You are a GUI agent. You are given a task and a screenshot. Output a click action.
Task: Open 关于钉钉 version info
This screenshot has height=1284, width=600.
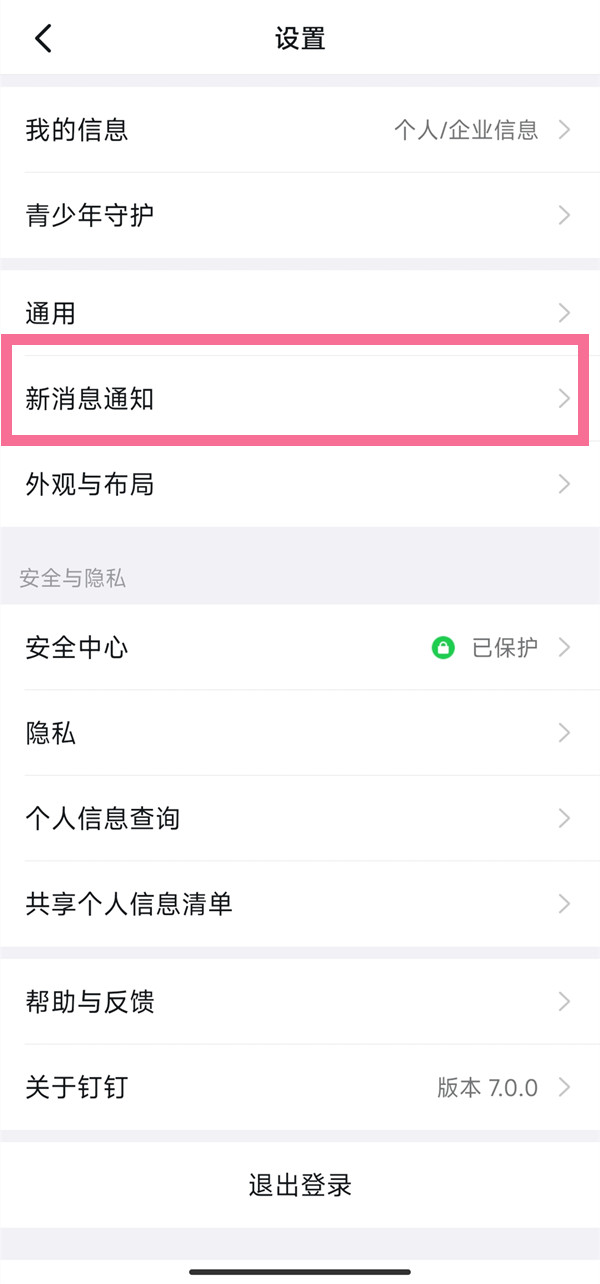(x=300, y=1087)
